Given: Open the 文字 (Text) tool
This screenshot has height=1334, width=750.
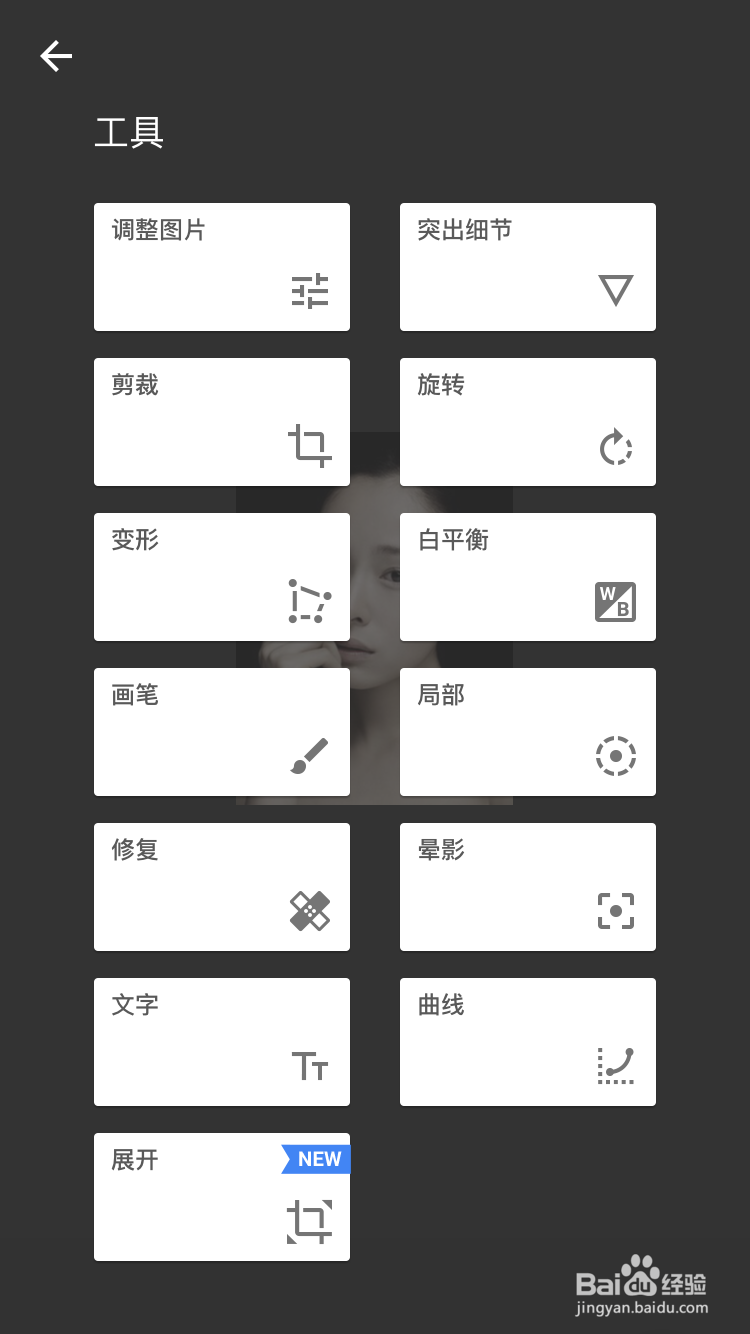Looking at the screenshot, I should pyautogui.click(x=221, y=1041).
